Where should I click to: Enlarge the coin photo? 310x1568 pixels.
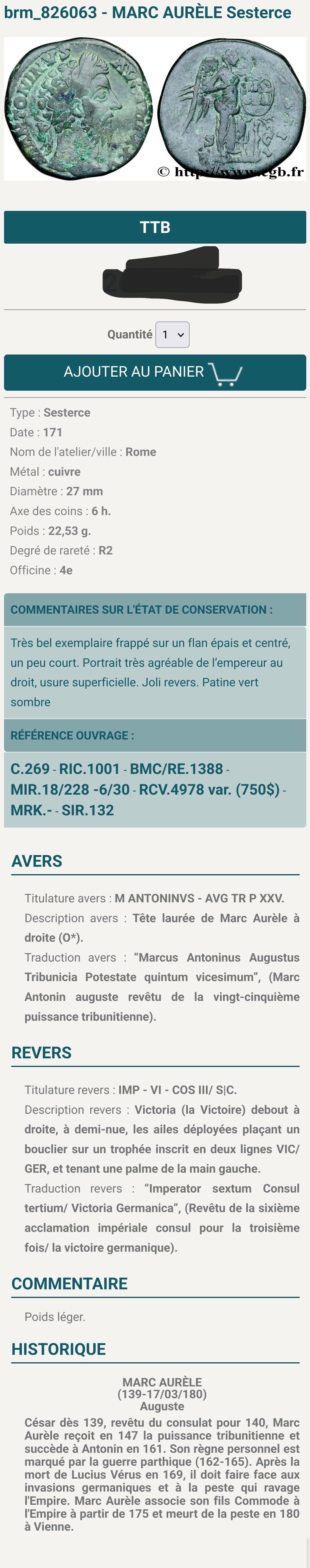point(155,108)
